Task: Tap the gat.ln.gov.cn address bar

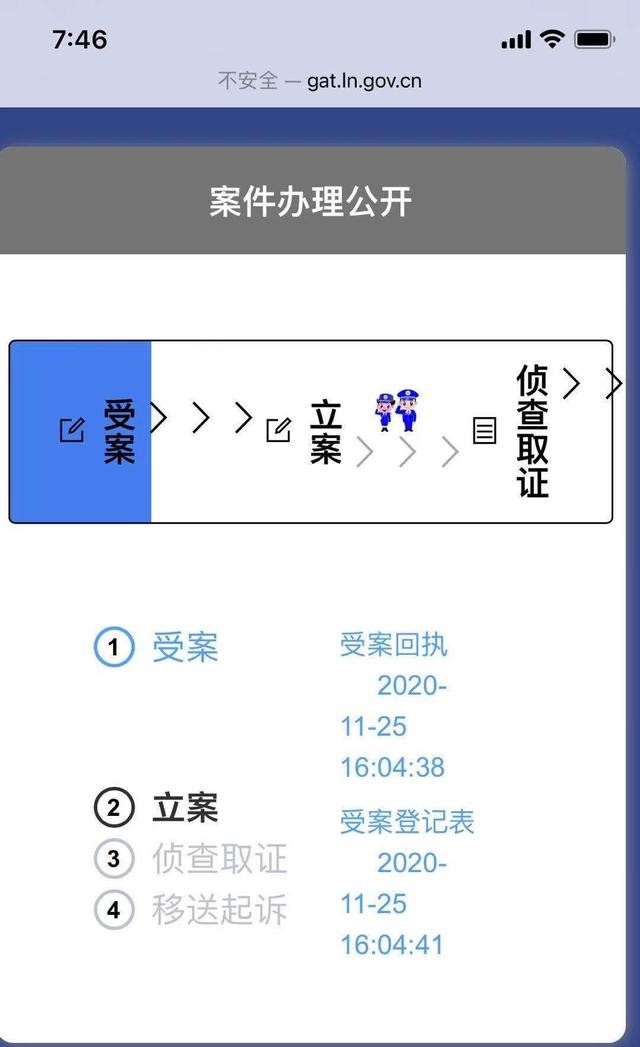Action: pyautogui.click(x=320, y=81)
